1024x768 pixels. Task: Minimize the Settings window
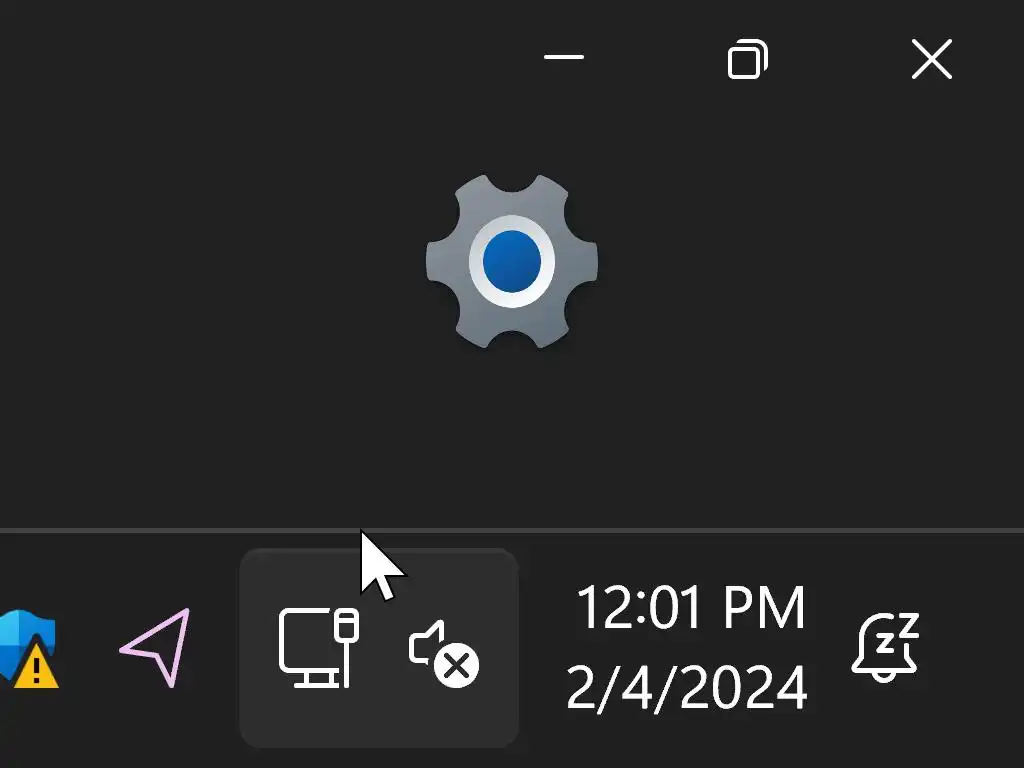pos(563,58)
